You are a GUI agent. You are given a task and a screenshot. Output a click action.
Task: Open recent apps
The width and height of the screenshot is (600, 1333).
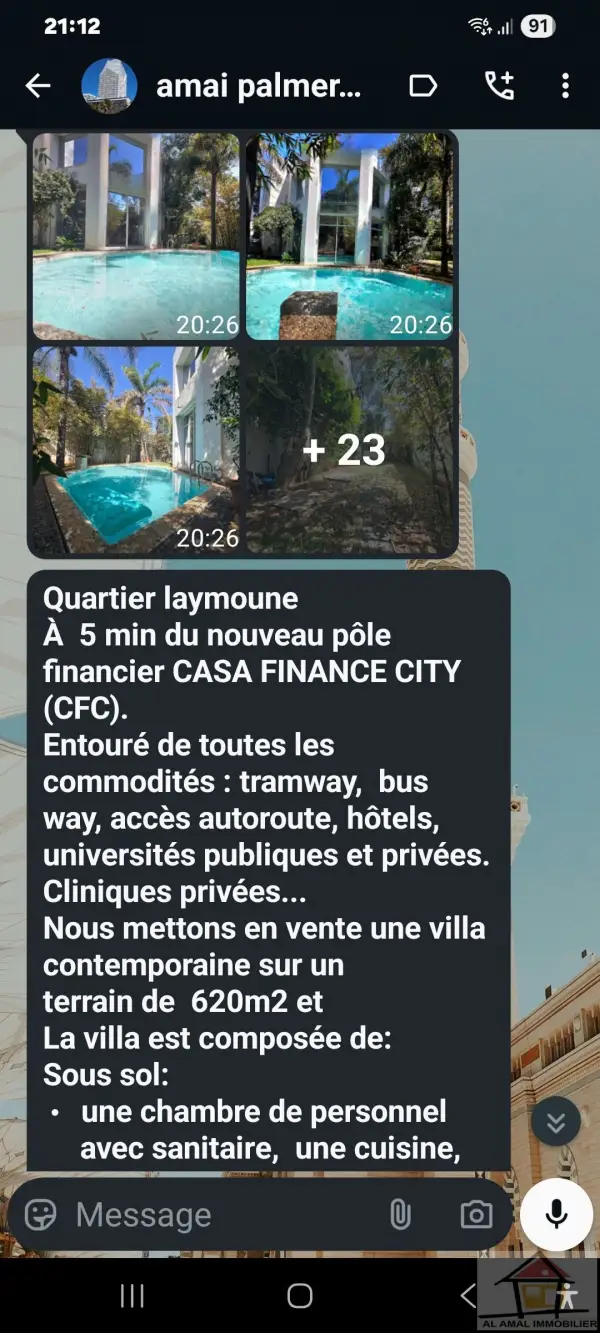132,1296
